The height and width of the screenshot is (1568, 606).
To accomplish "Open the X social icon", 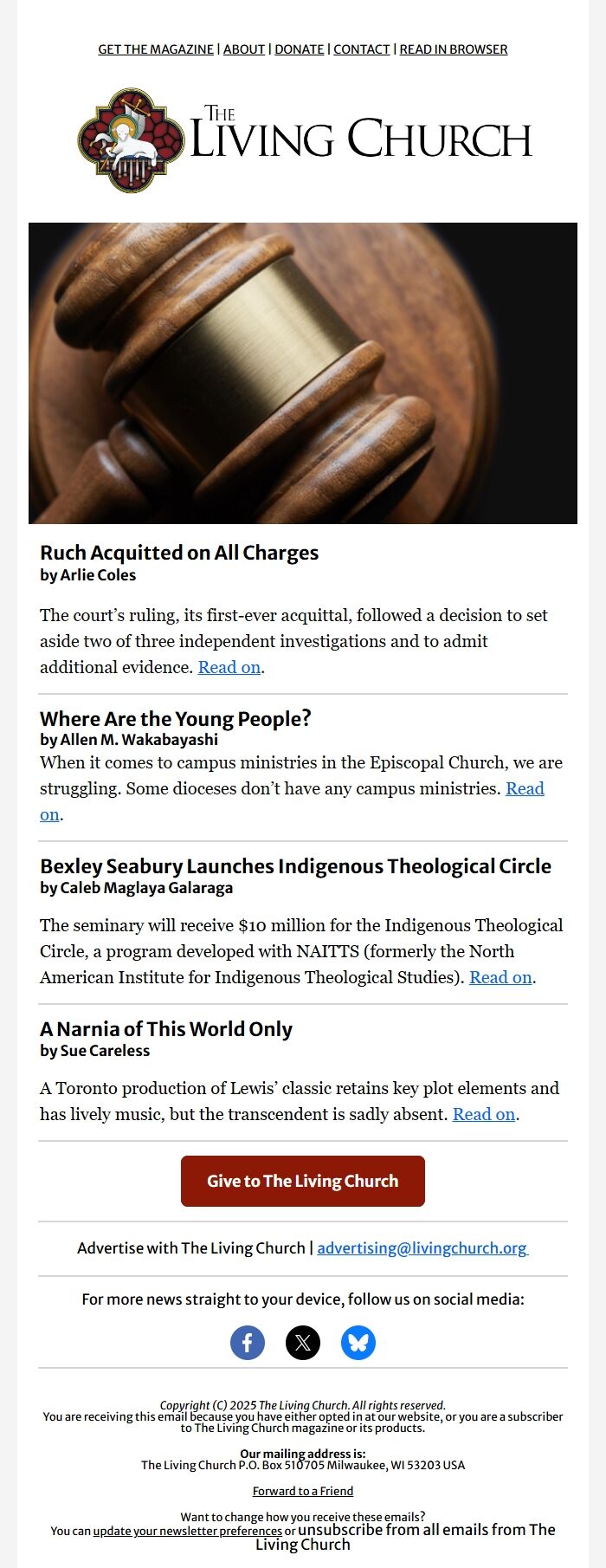I will [x=303, y=1343].
